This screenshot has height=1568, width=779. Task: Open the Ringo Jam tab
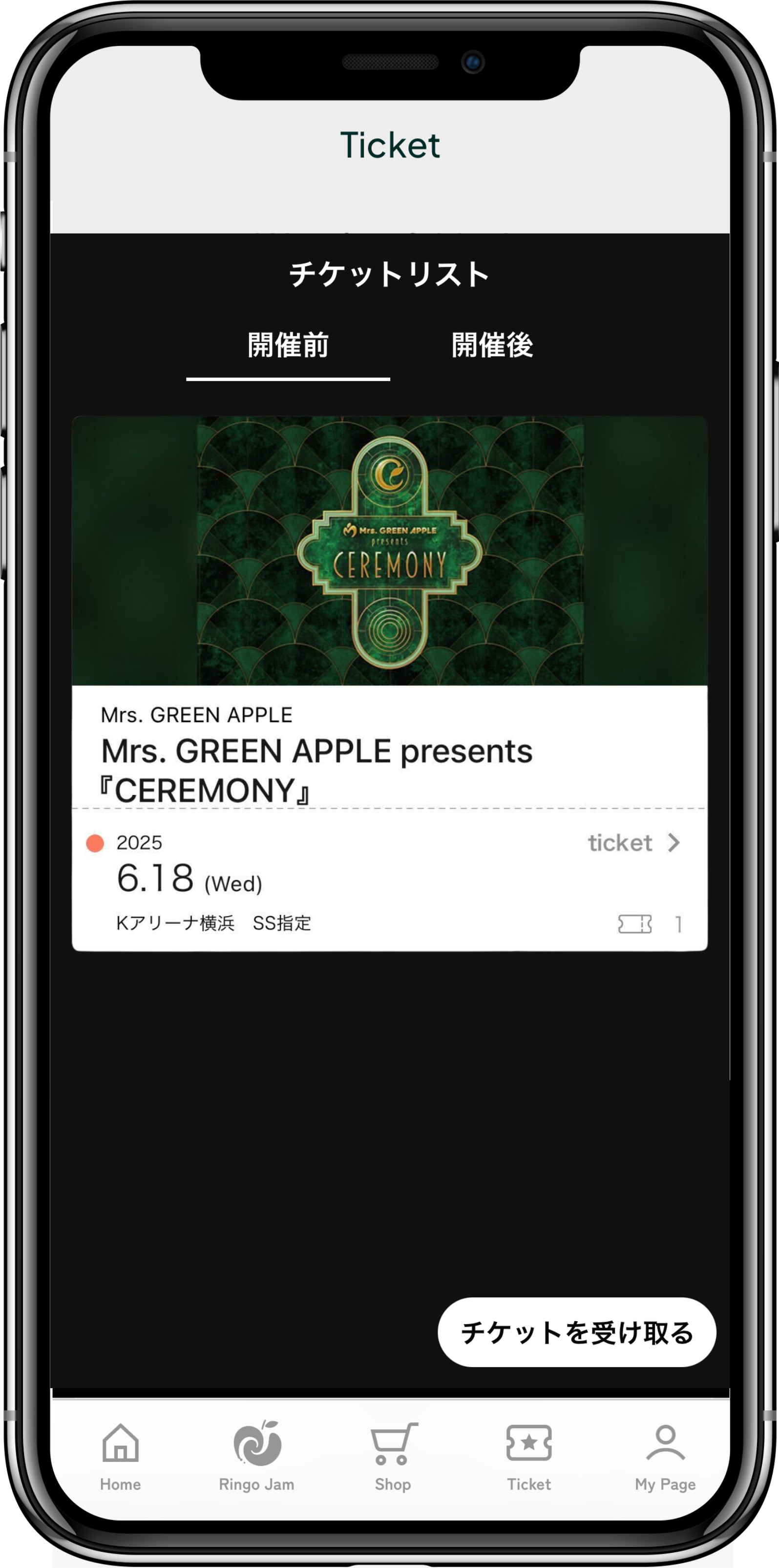[257, 1456]
